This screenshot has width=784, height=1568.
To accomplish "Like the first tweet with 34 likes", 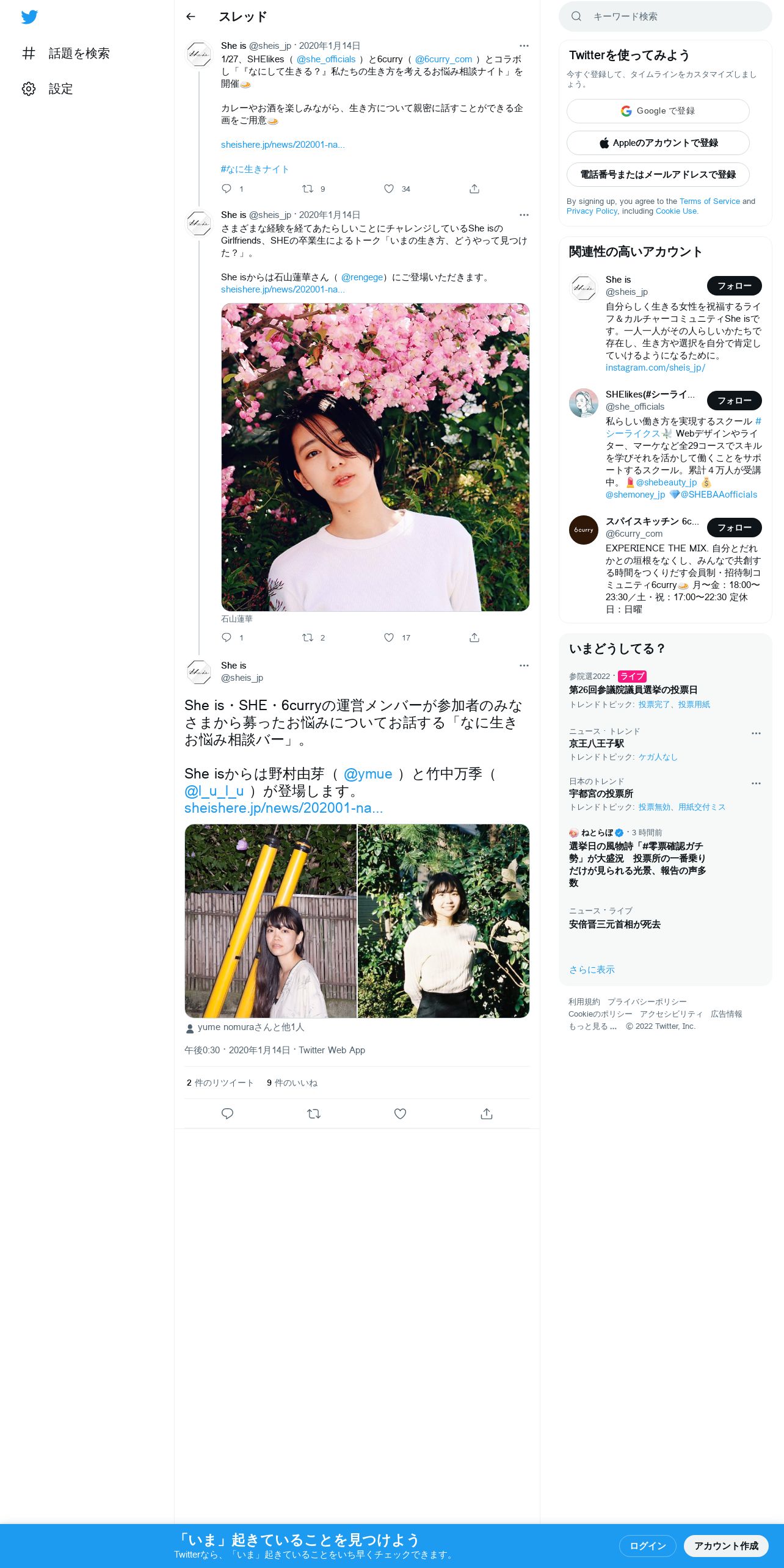I will coord(389,189).
